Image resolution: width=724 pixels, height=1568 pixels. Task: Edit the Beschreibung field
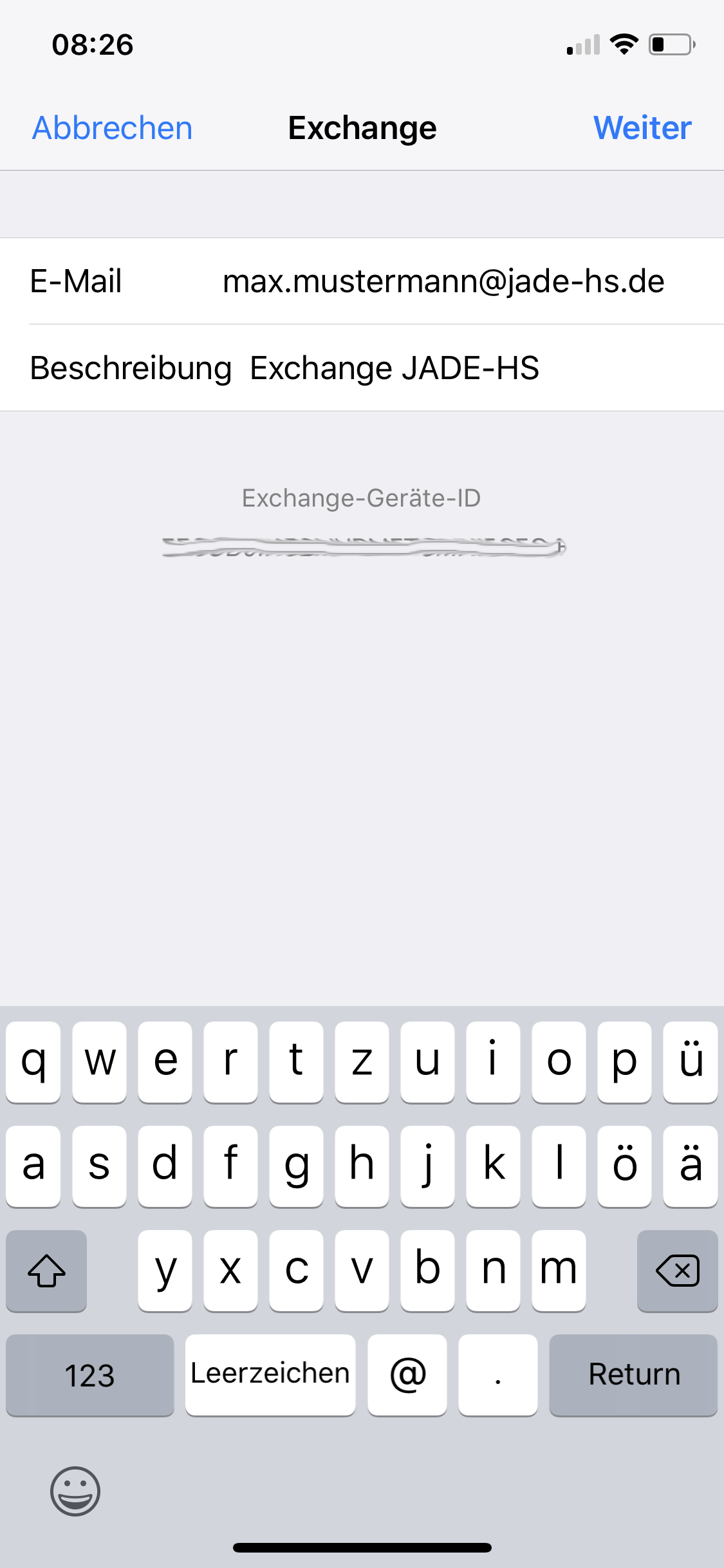[362, 368]
